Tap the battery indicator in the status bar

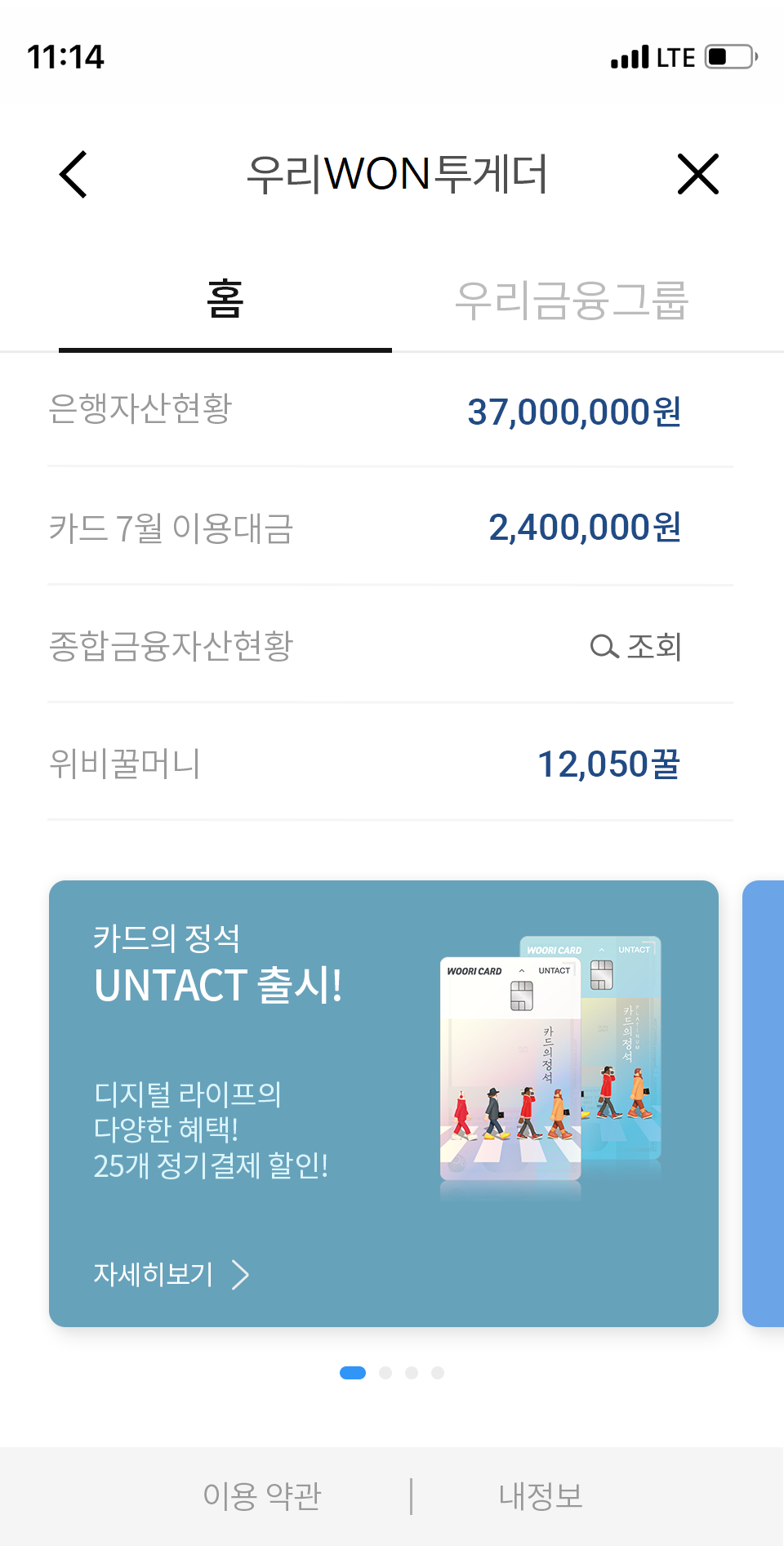(725, 56)
